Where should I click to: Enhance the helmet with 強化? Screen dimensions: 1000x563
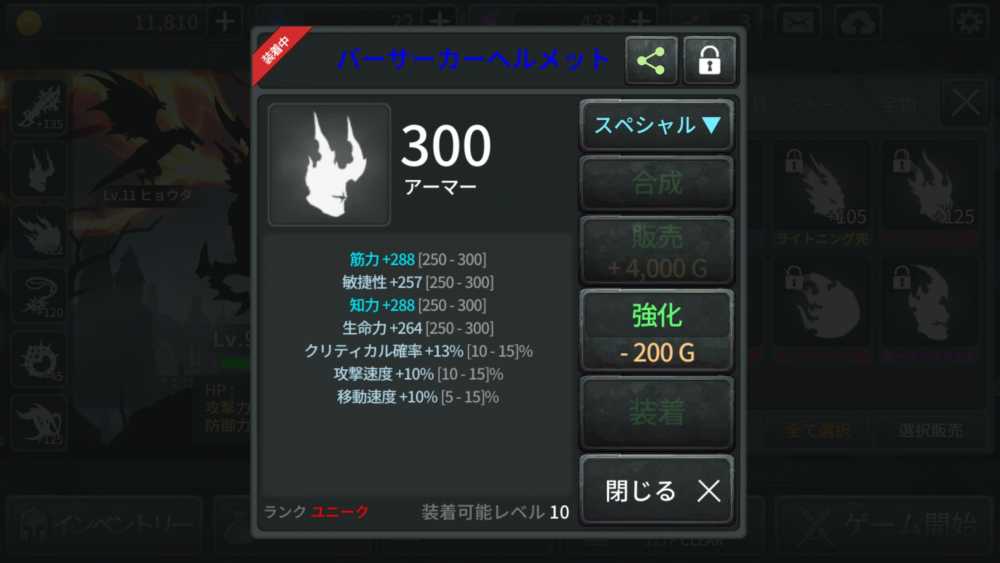(656, 331)
